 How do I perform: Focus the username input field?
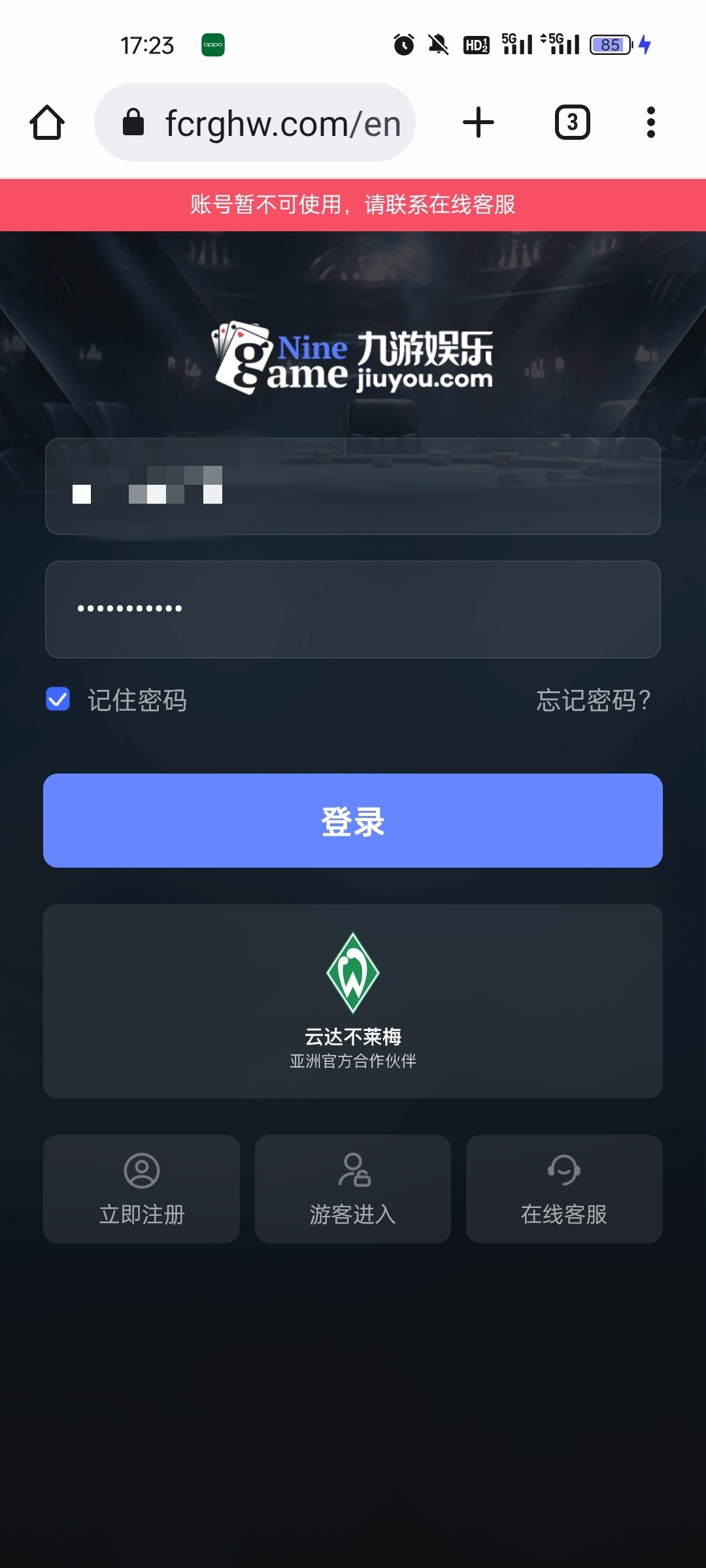click(x=353, y=487)
